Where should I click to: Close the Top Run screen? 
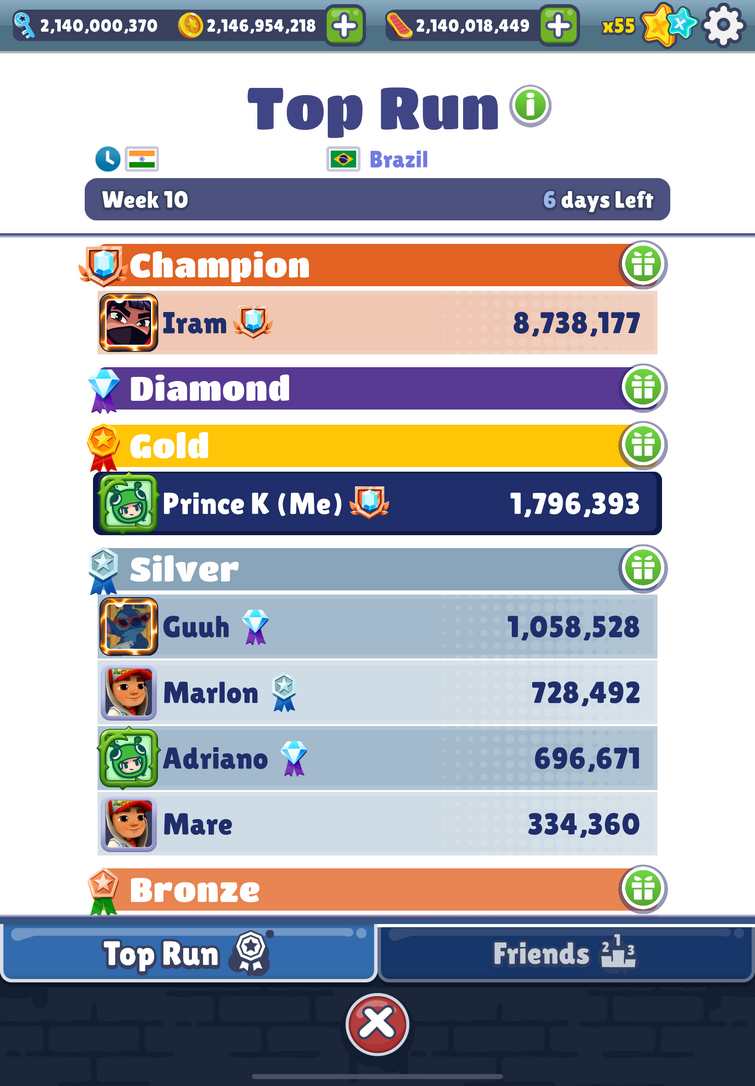pyautogui.click(x=377, y=1024)
